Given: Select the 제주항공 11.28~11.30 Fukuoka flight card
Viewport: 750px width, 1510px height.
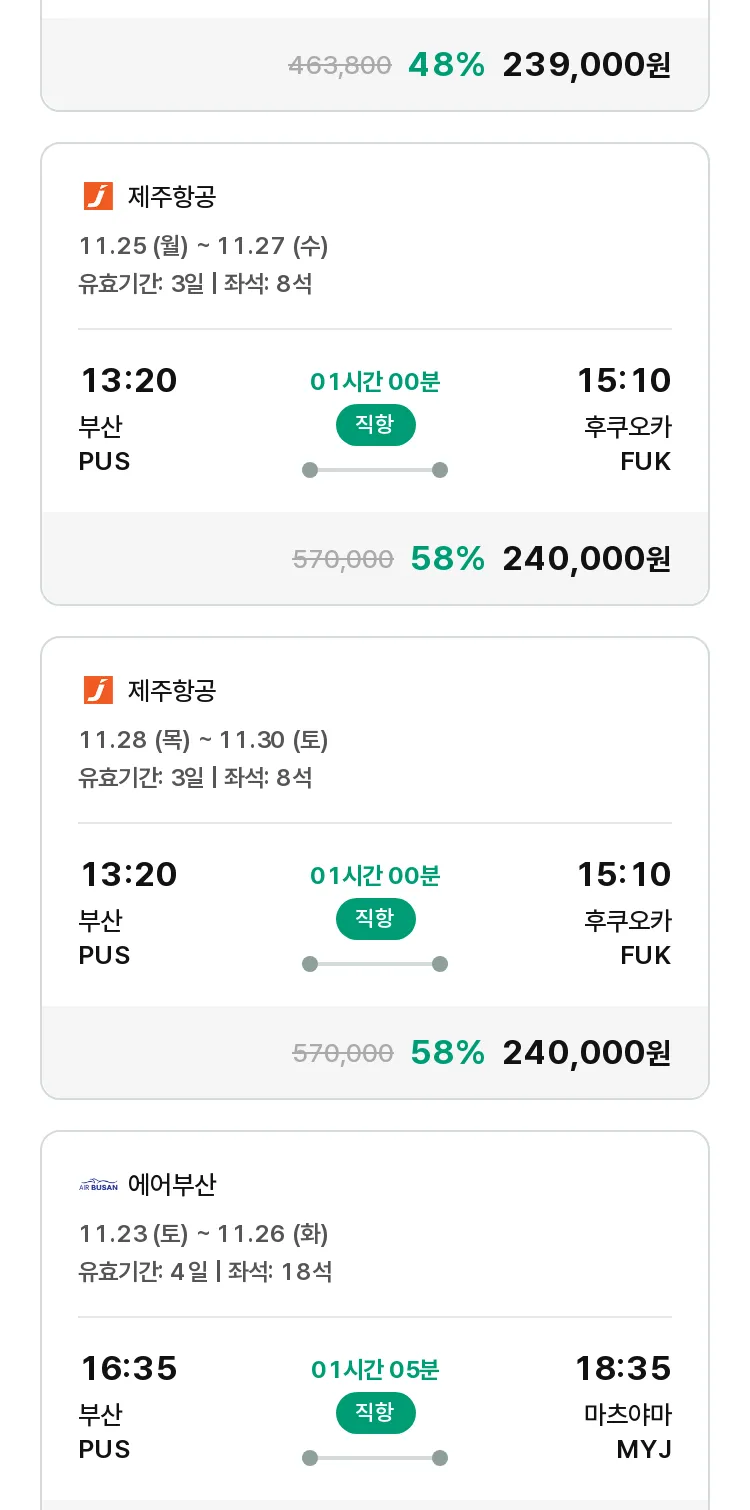Looking at the screenshot, I should pos(375,868).
